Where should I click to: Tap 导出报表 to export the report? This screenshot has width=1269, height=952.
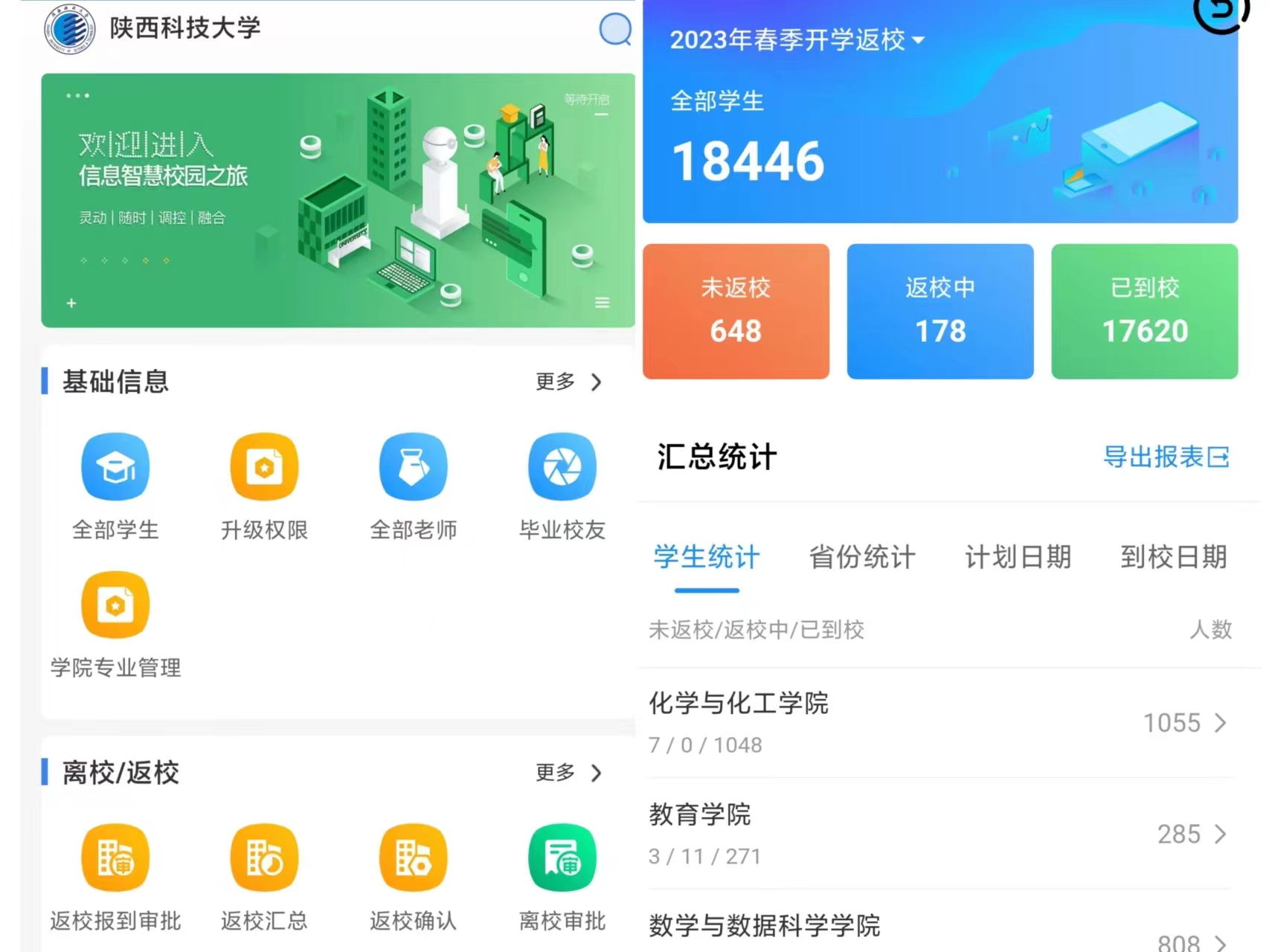click(x=1166, y=457)
